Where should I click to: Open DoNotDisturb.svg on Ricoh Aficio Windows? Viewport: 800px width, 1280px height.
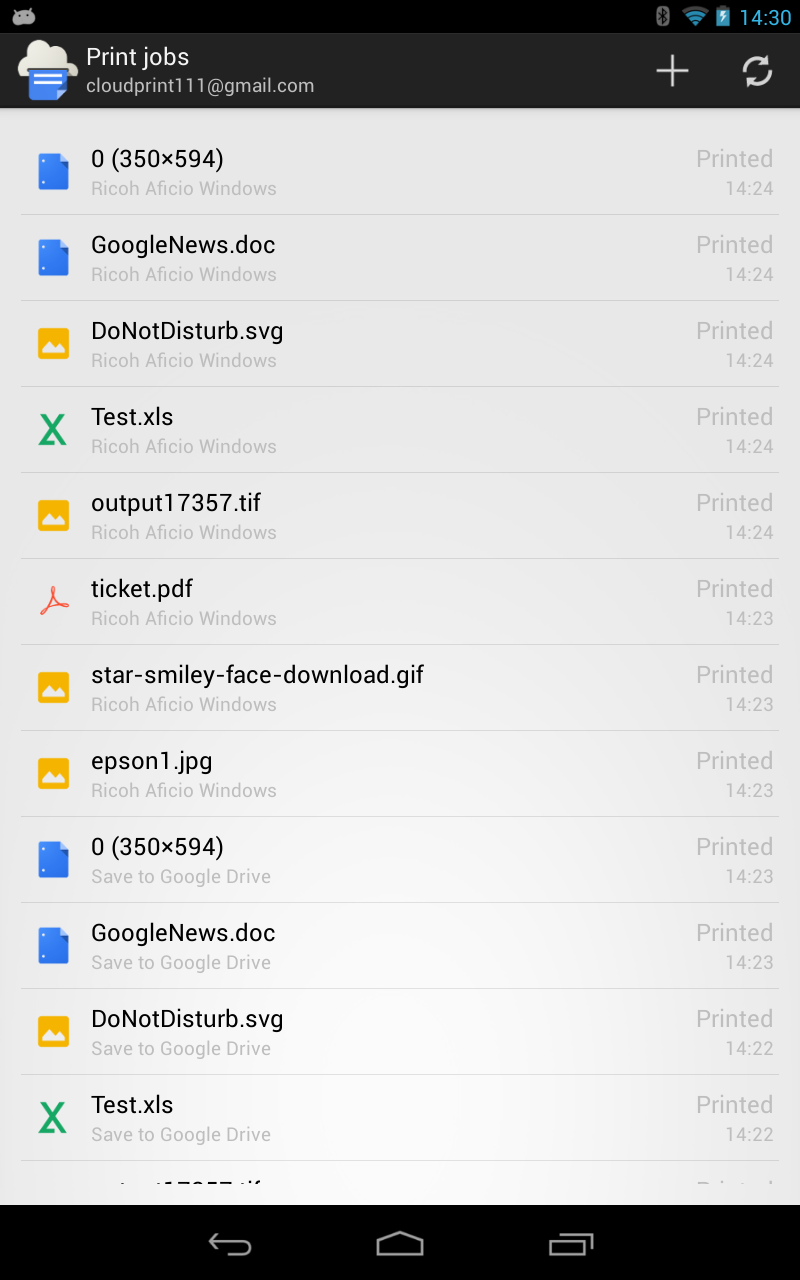tap(400, 344)
